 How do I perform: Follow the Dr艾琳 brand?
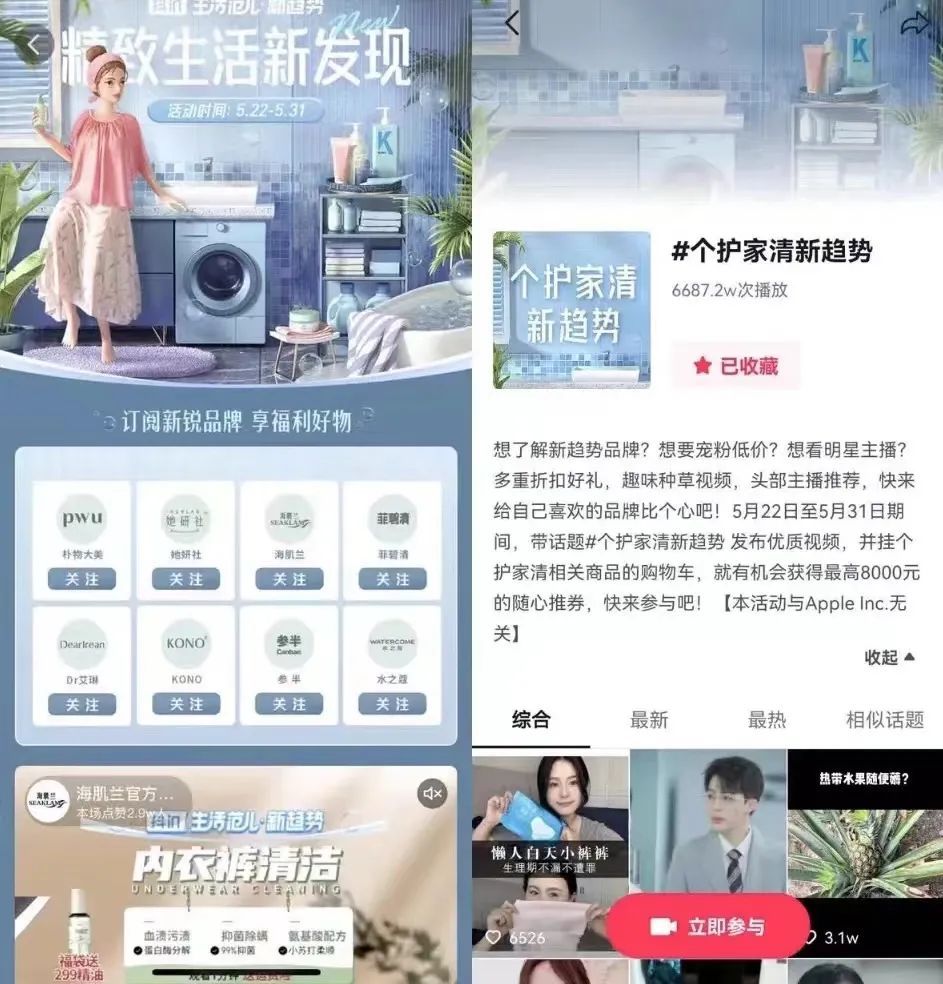click(82, 704)
